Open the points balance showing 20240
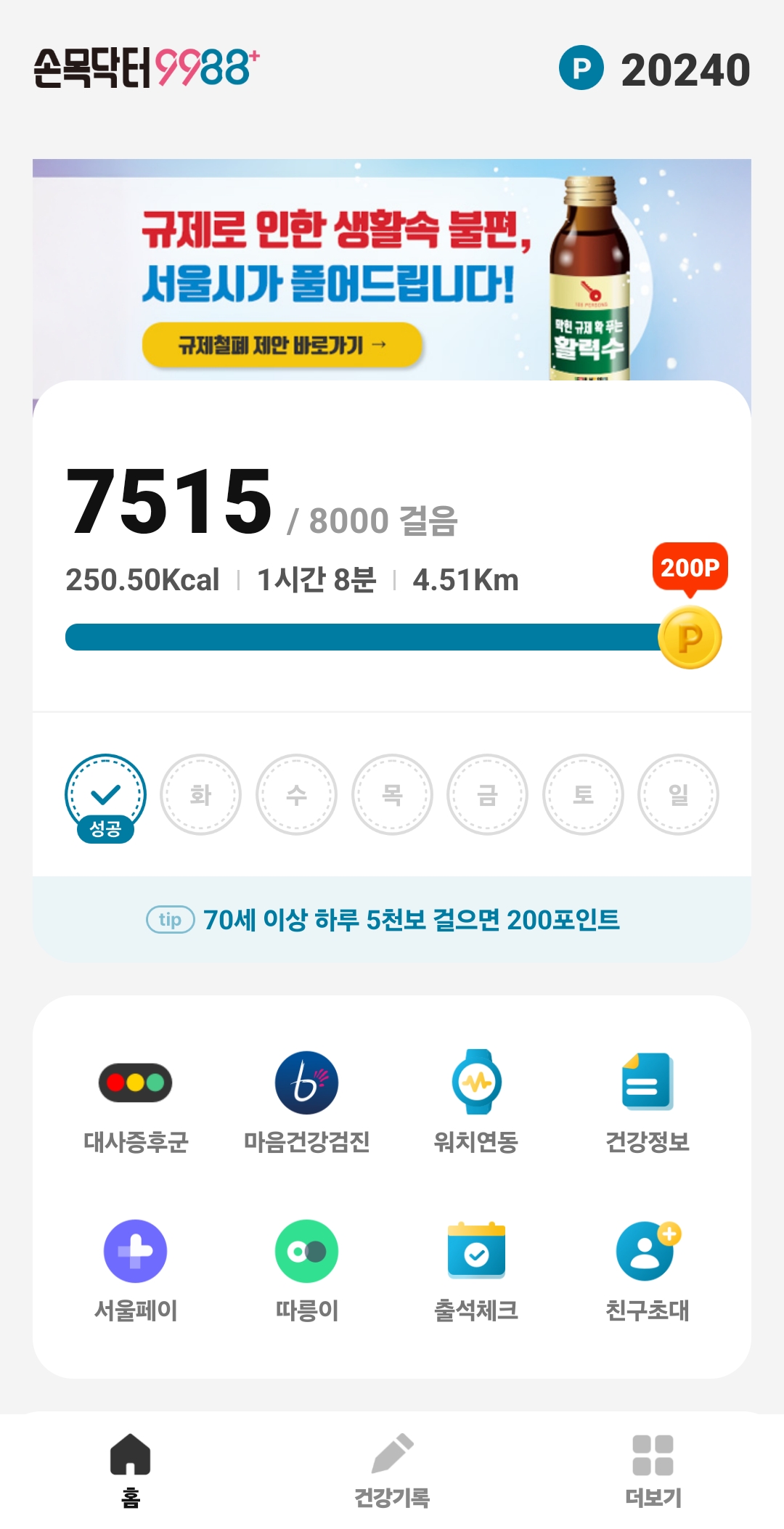 pyautogui.click(x=655, y=69)
